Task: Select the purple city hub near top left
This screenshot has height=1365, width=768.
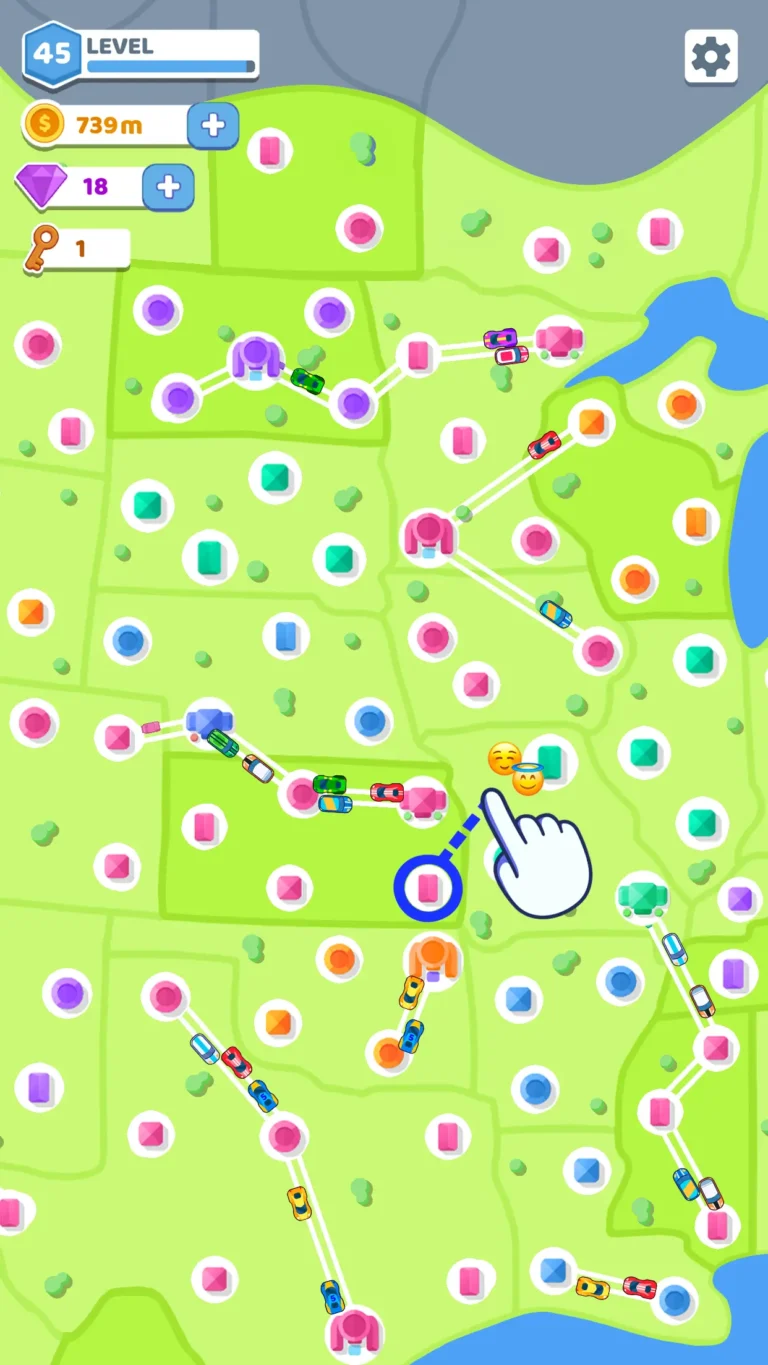Action: 258,357
